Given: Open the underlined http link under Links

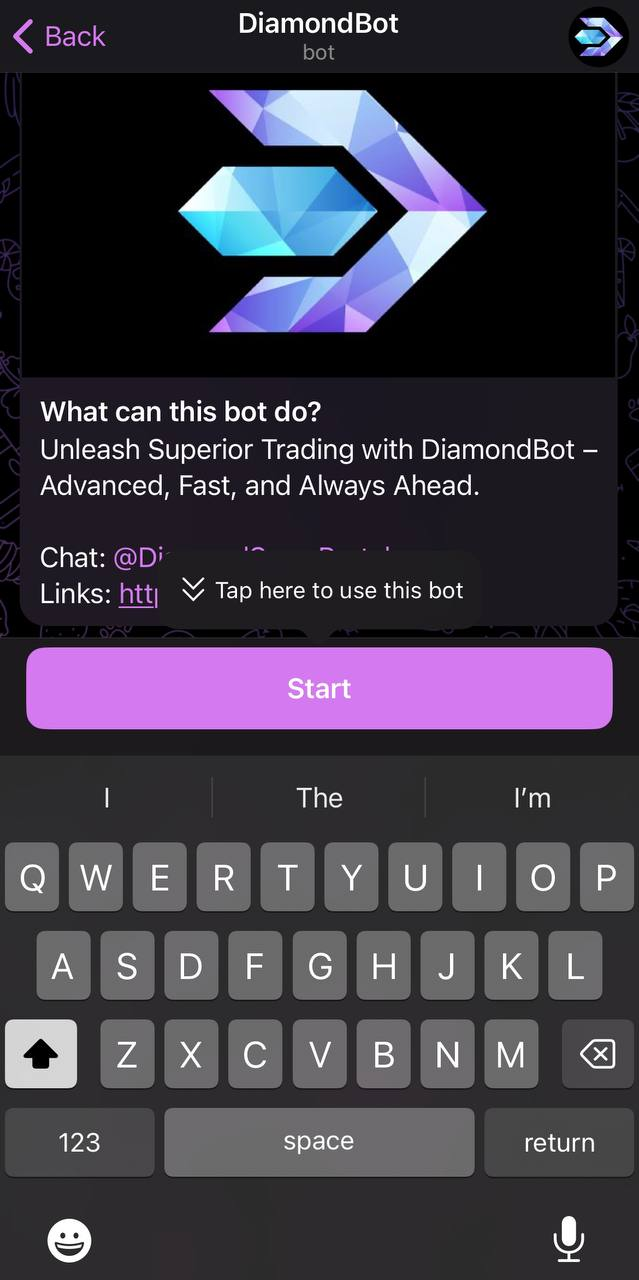Looking at the screenshot, I should [138, 594].
